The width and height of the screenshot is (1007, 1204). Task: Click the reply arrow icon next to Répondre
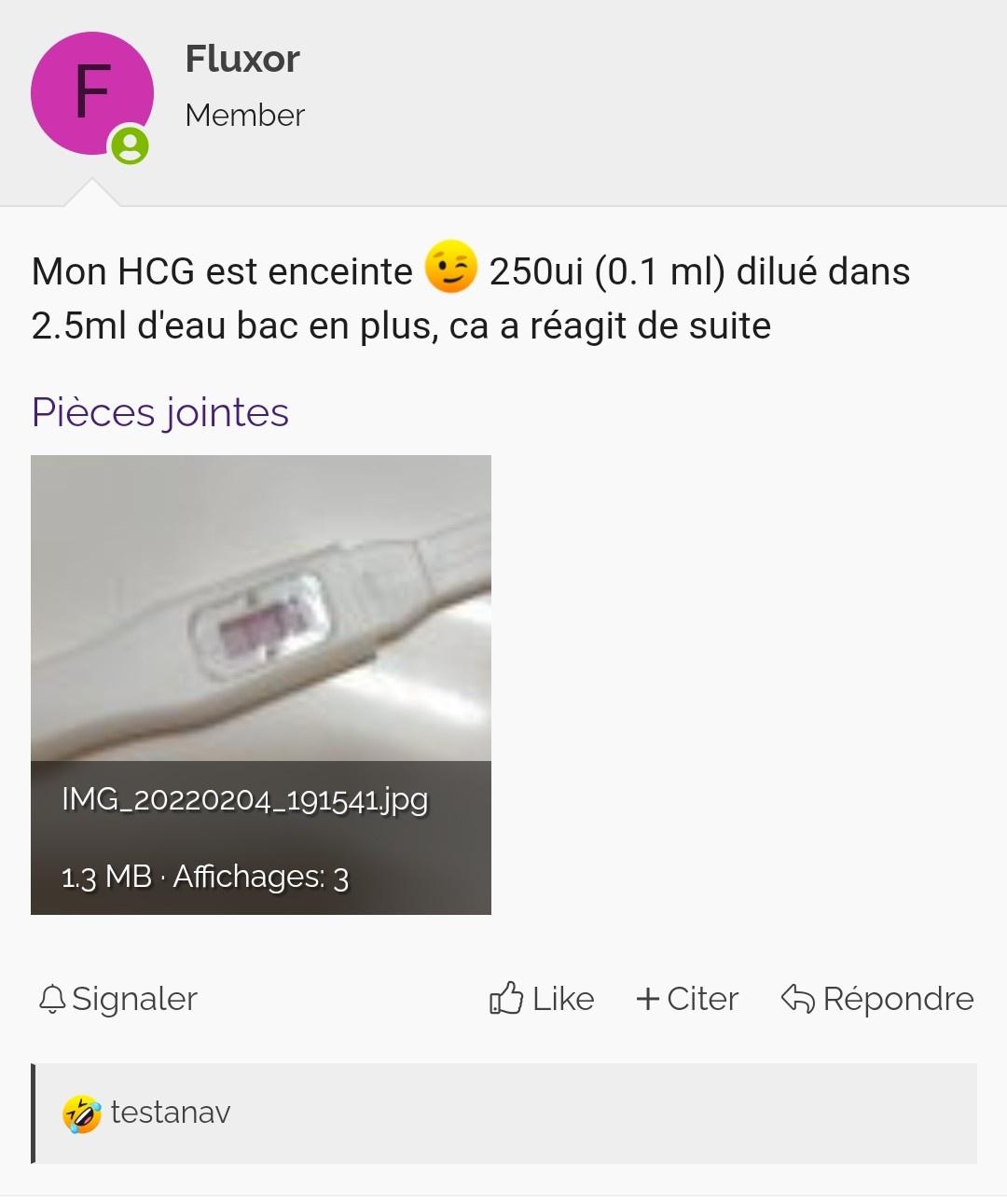797,999
